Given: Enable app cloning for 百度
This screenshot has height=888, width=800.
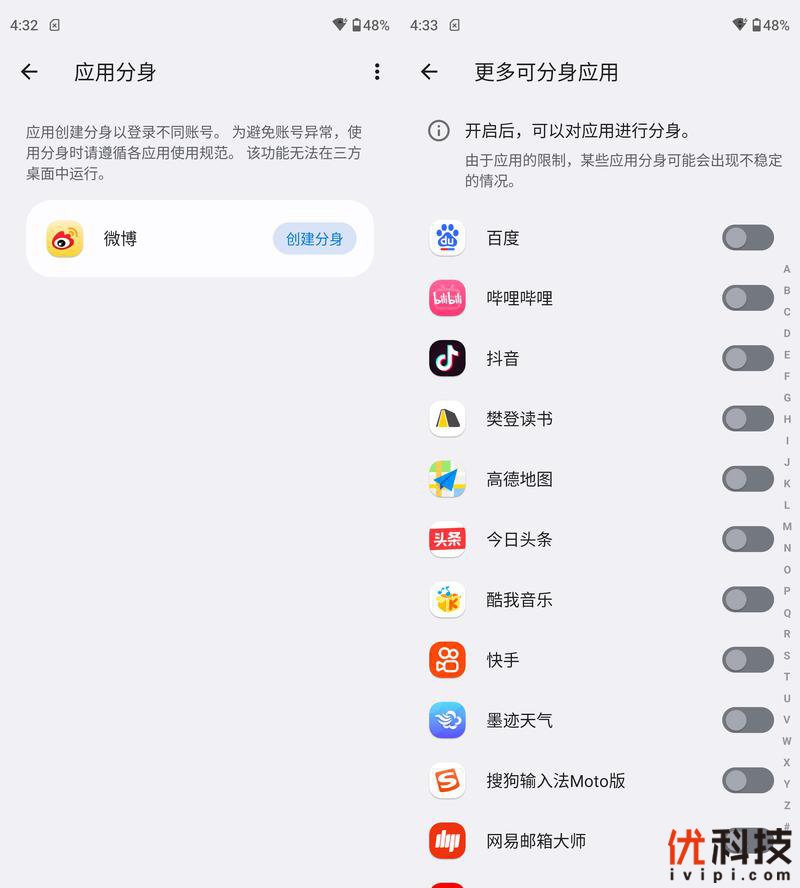Looking at the screenshot, I should (x=747, y=238).
